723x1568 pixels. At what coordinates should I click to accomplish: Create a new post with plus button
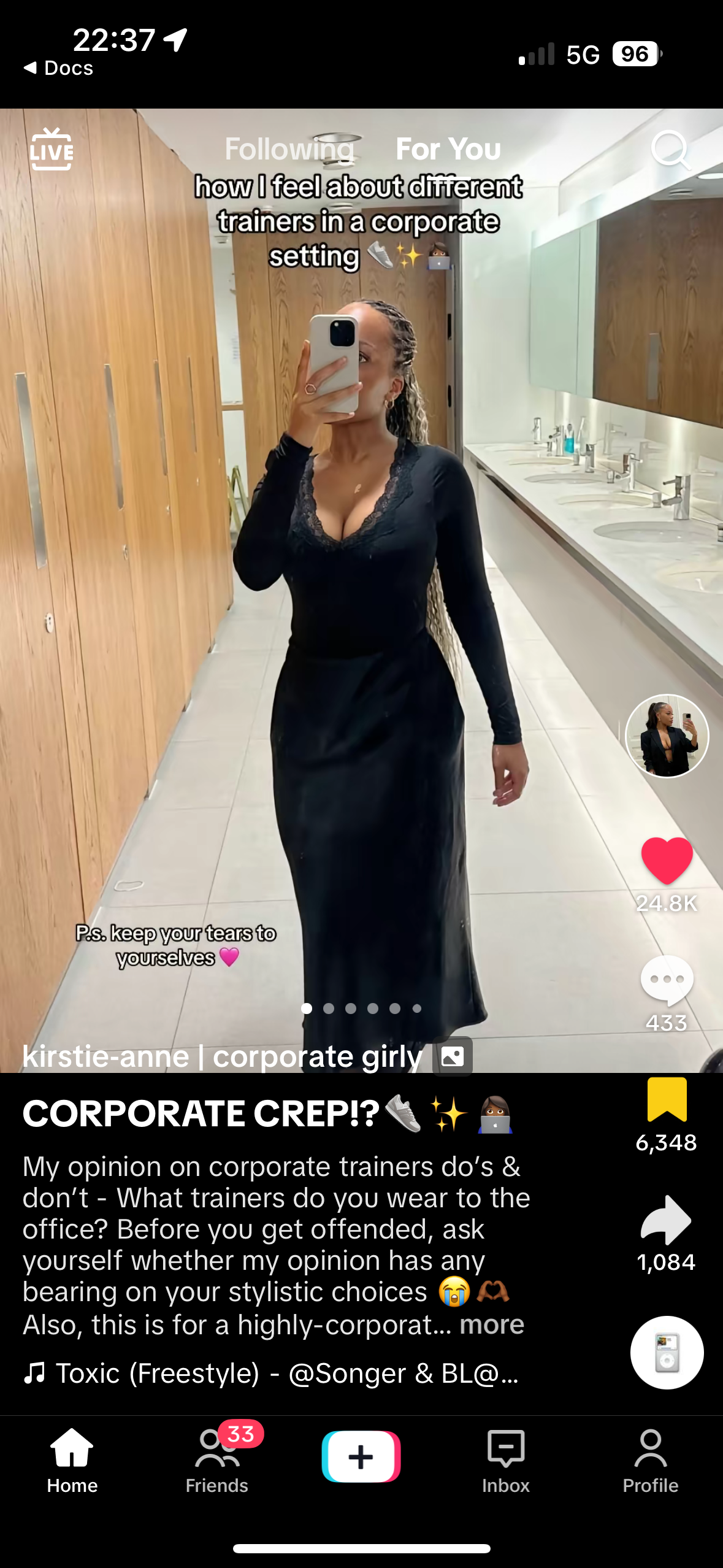point(361,1456)
